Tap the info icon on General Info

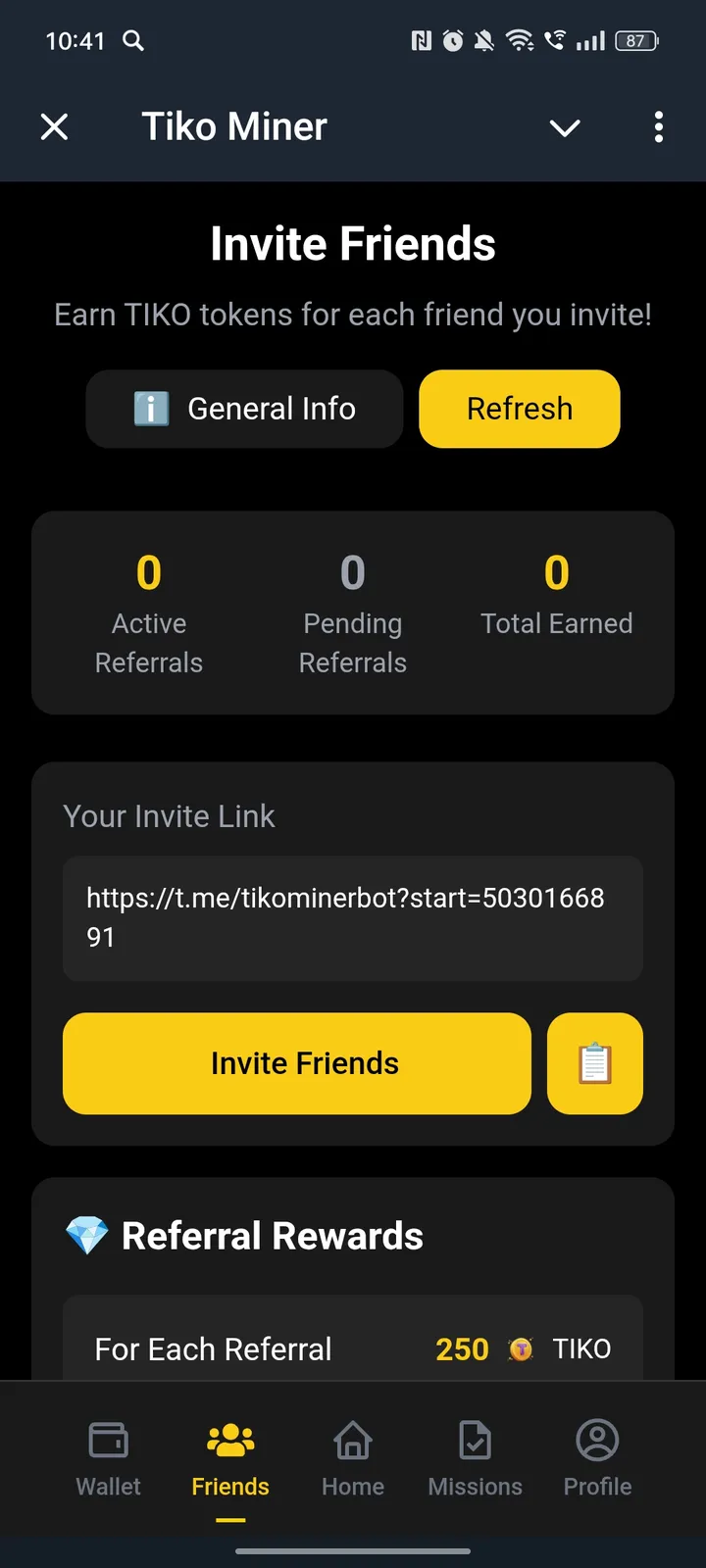tap(153, 409)
